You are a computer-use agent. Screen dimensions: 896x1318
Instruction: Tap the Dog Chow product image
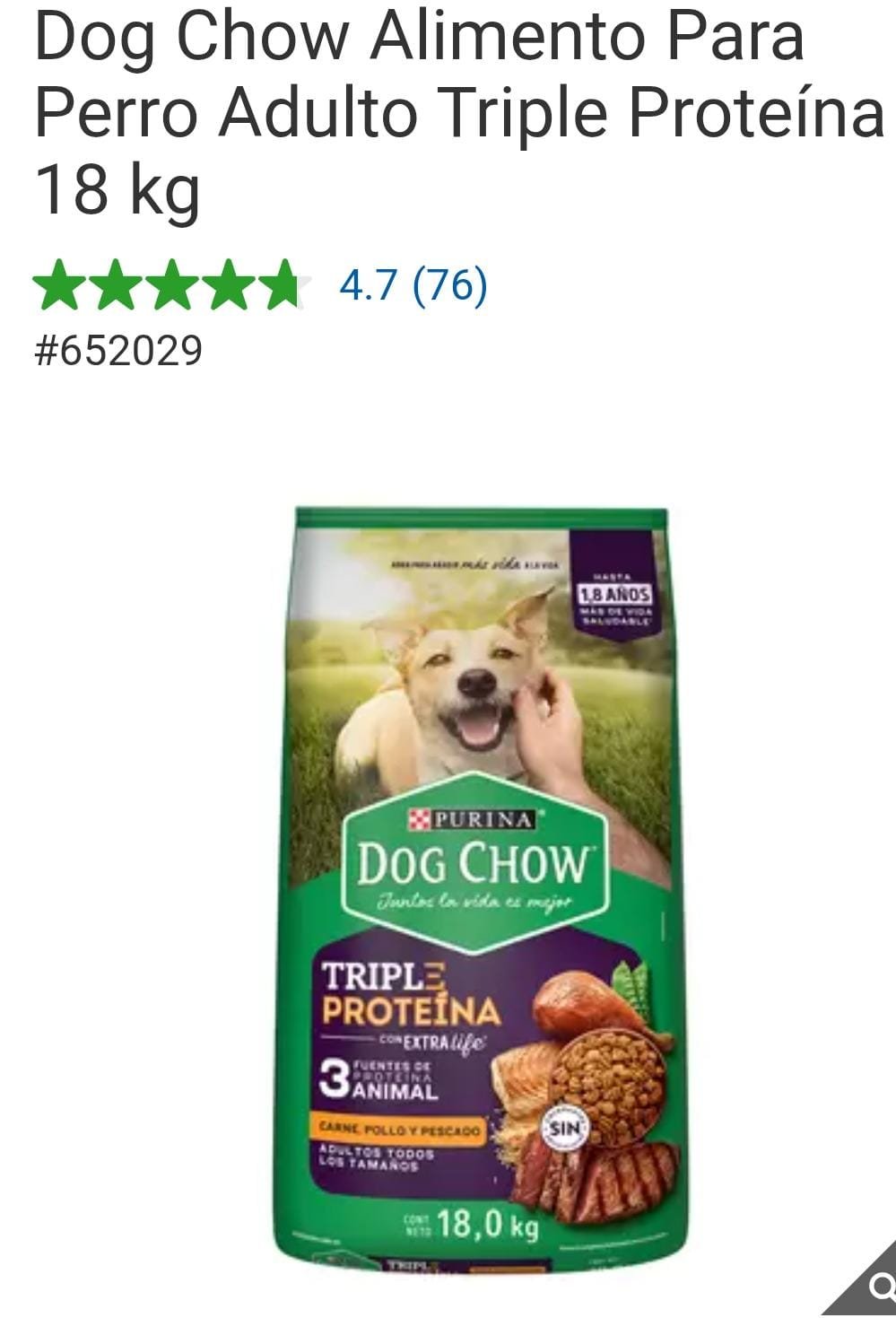click(x=482, y=888)
